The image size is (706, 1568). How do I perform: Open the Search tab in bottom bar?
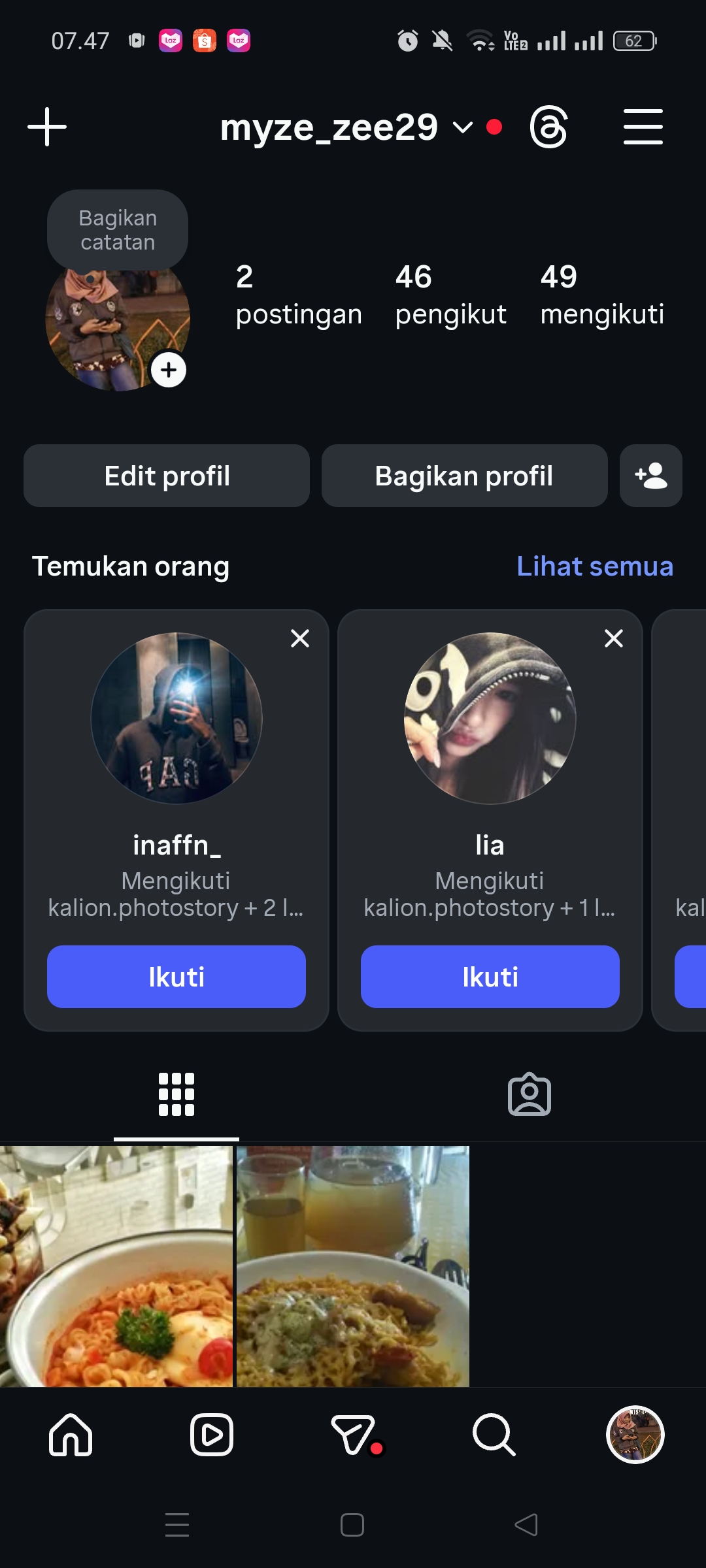[x=494, y=1435]
